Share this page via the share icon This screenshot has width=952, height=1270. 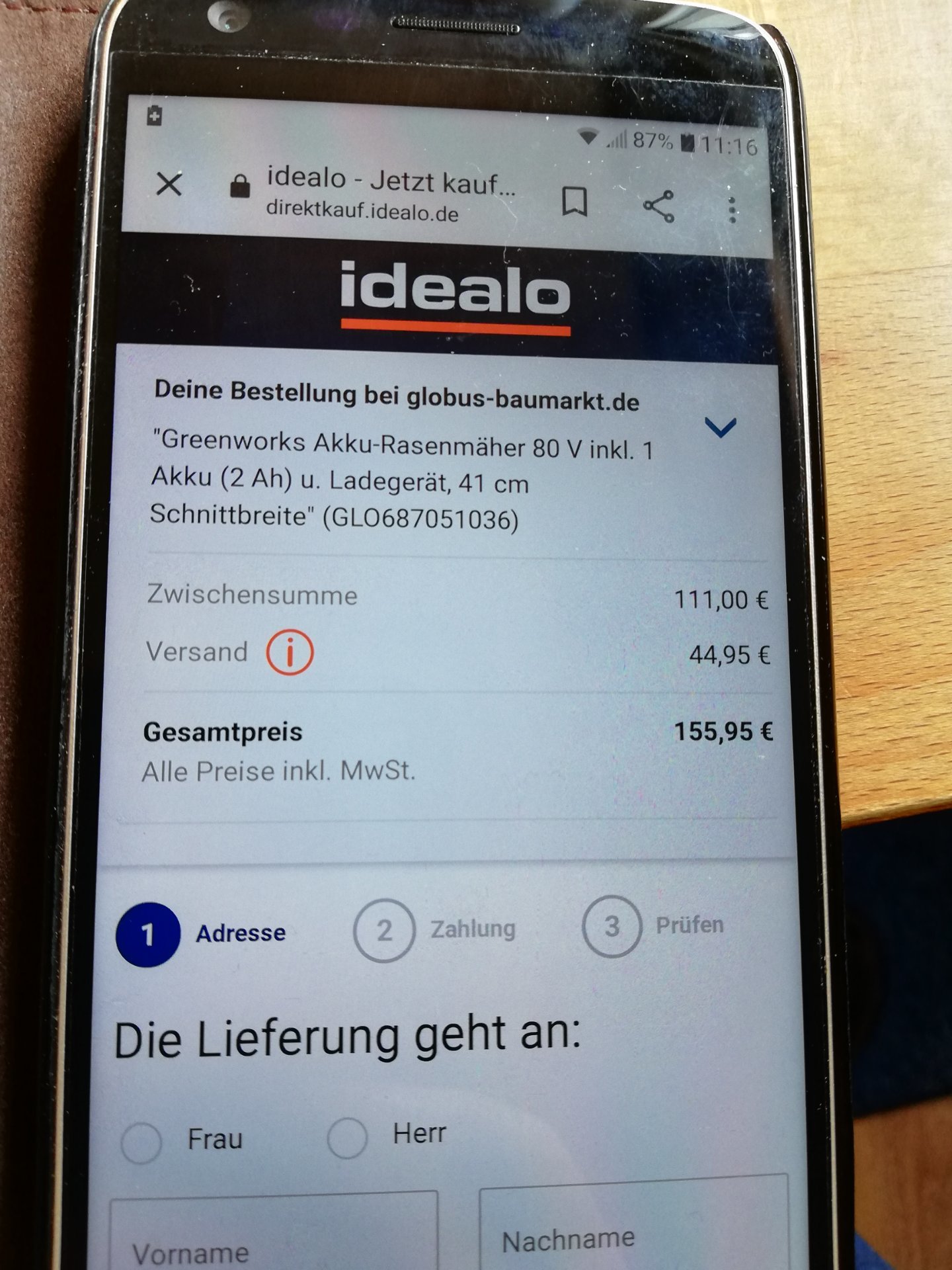pos(658,206)
